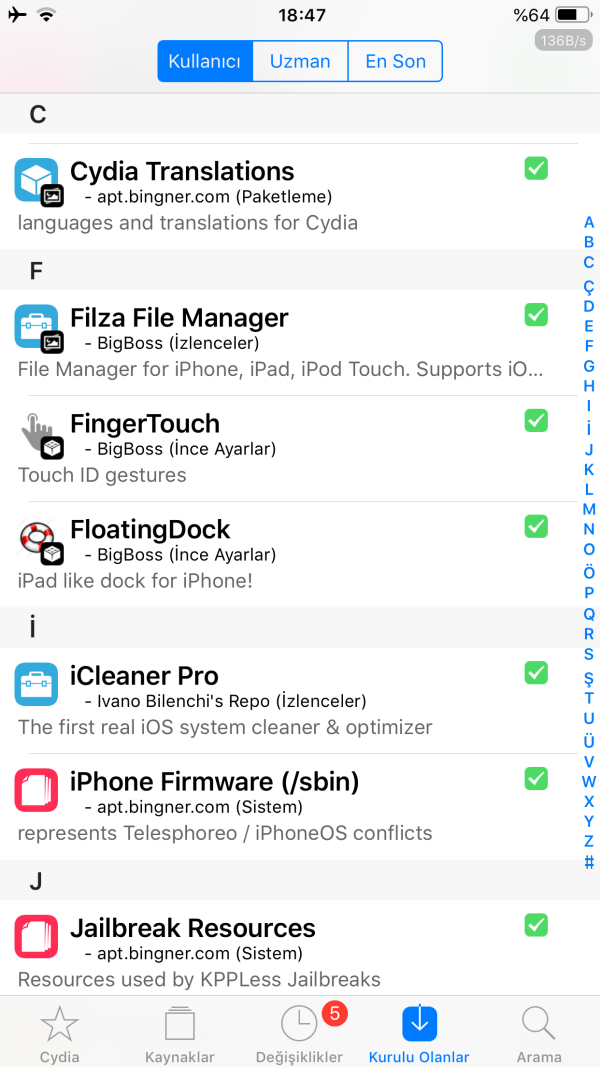Select the Kullanıcı segment
The width and height of the screenshot is (600, 1067).
[x=205, y=61]
